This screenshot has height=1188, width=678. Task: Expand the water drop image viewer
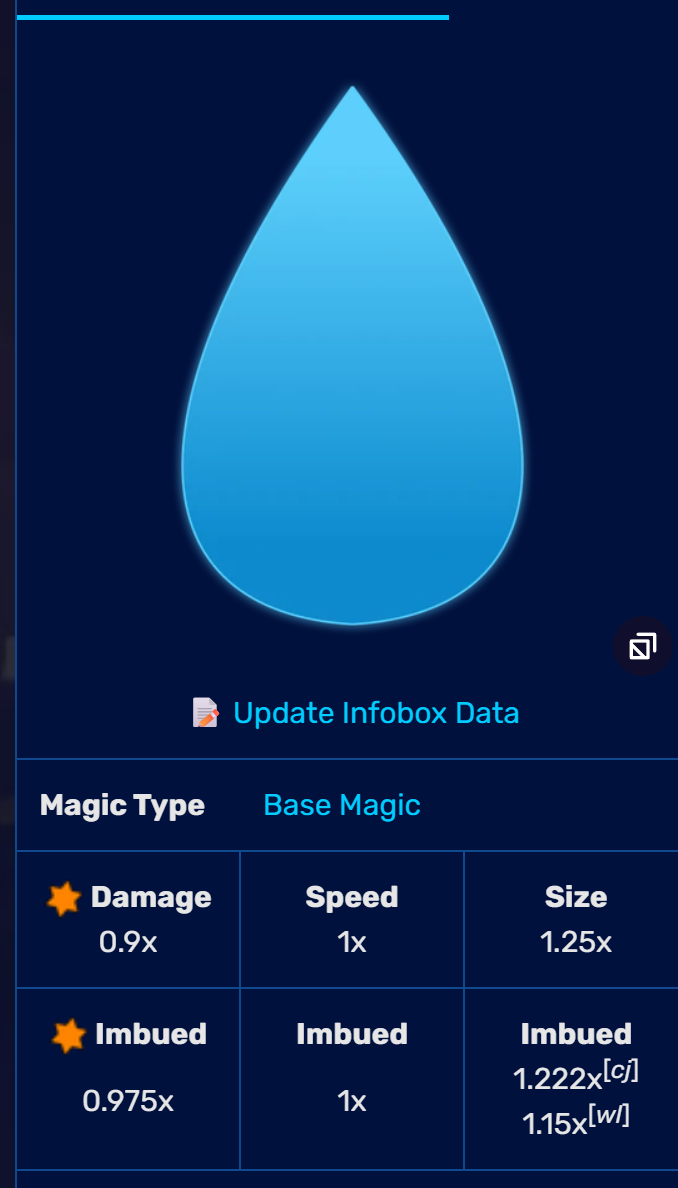pos(642,647)
